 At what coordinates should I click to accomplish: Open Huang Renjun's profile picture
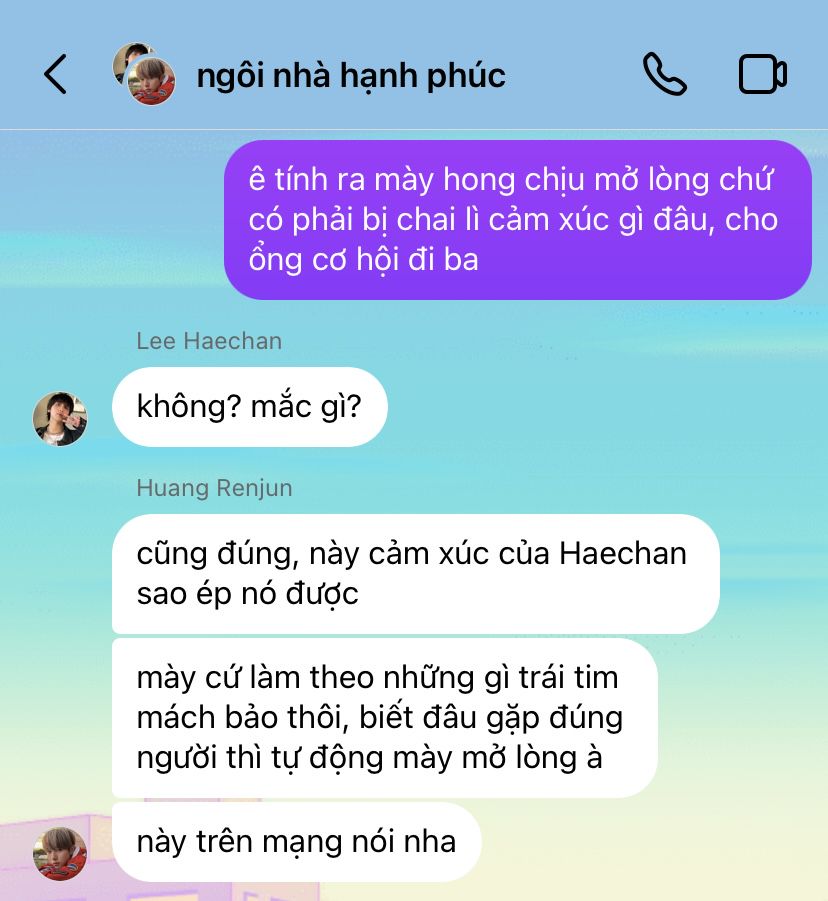[60, 852]
